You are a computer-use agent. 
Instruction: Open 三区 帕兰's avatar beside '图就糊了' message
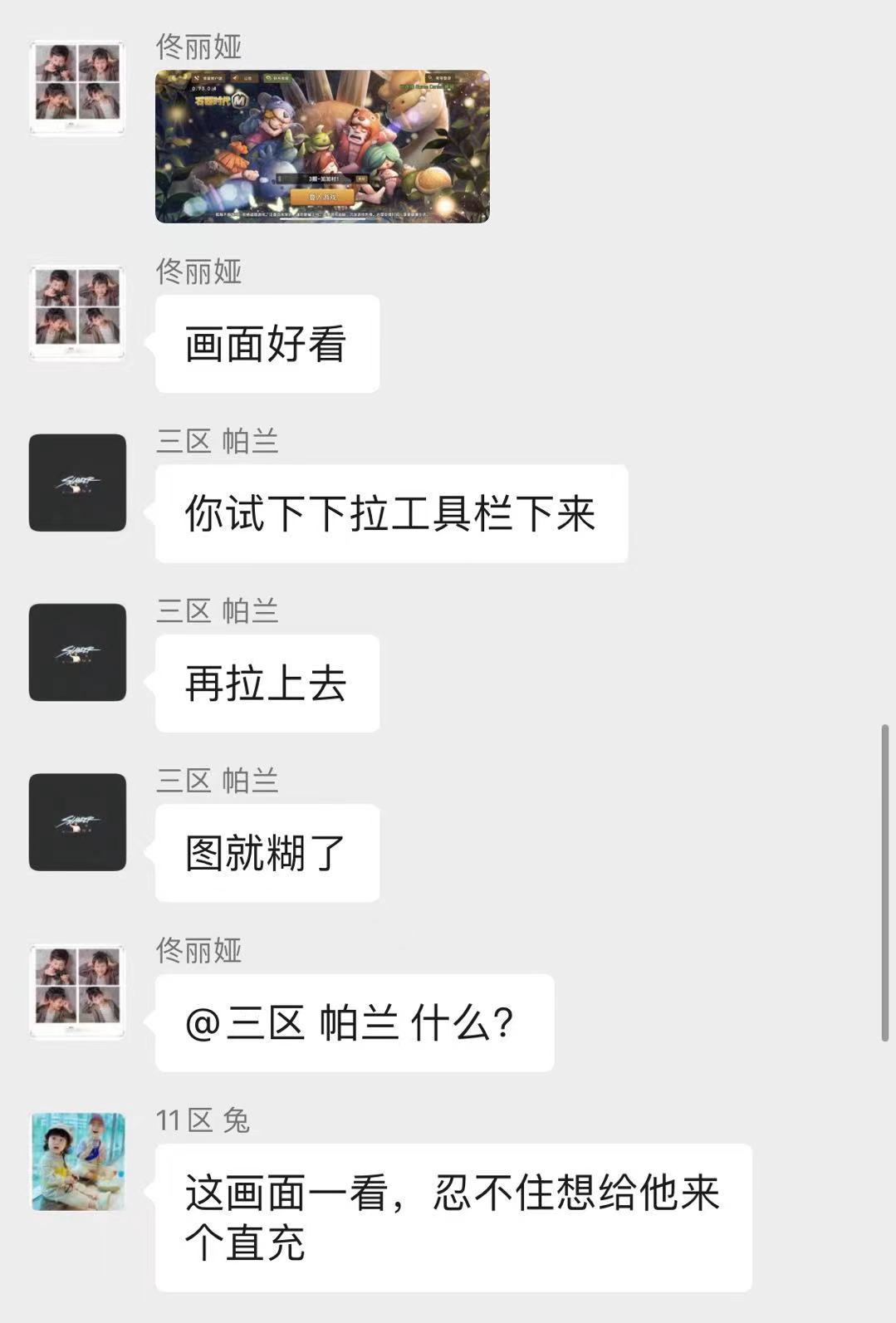77,821
